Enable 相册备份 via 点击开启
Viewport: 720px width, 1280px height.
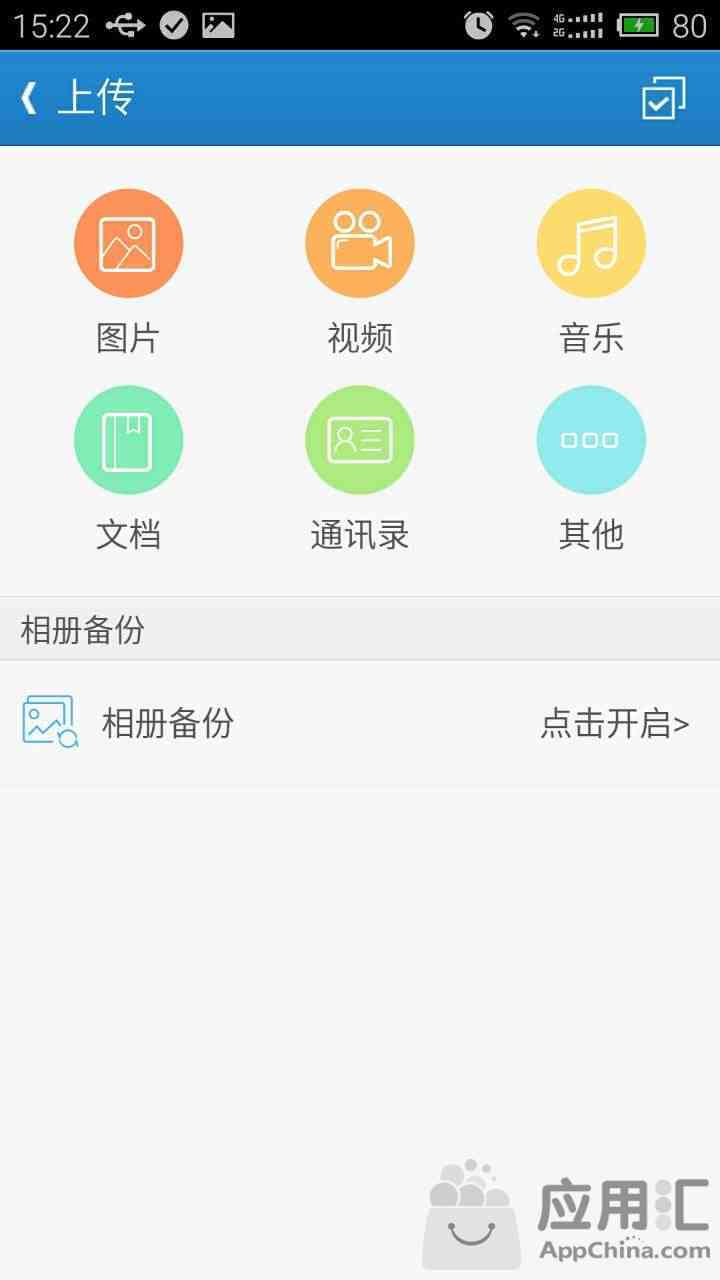[x=615, y=723]
